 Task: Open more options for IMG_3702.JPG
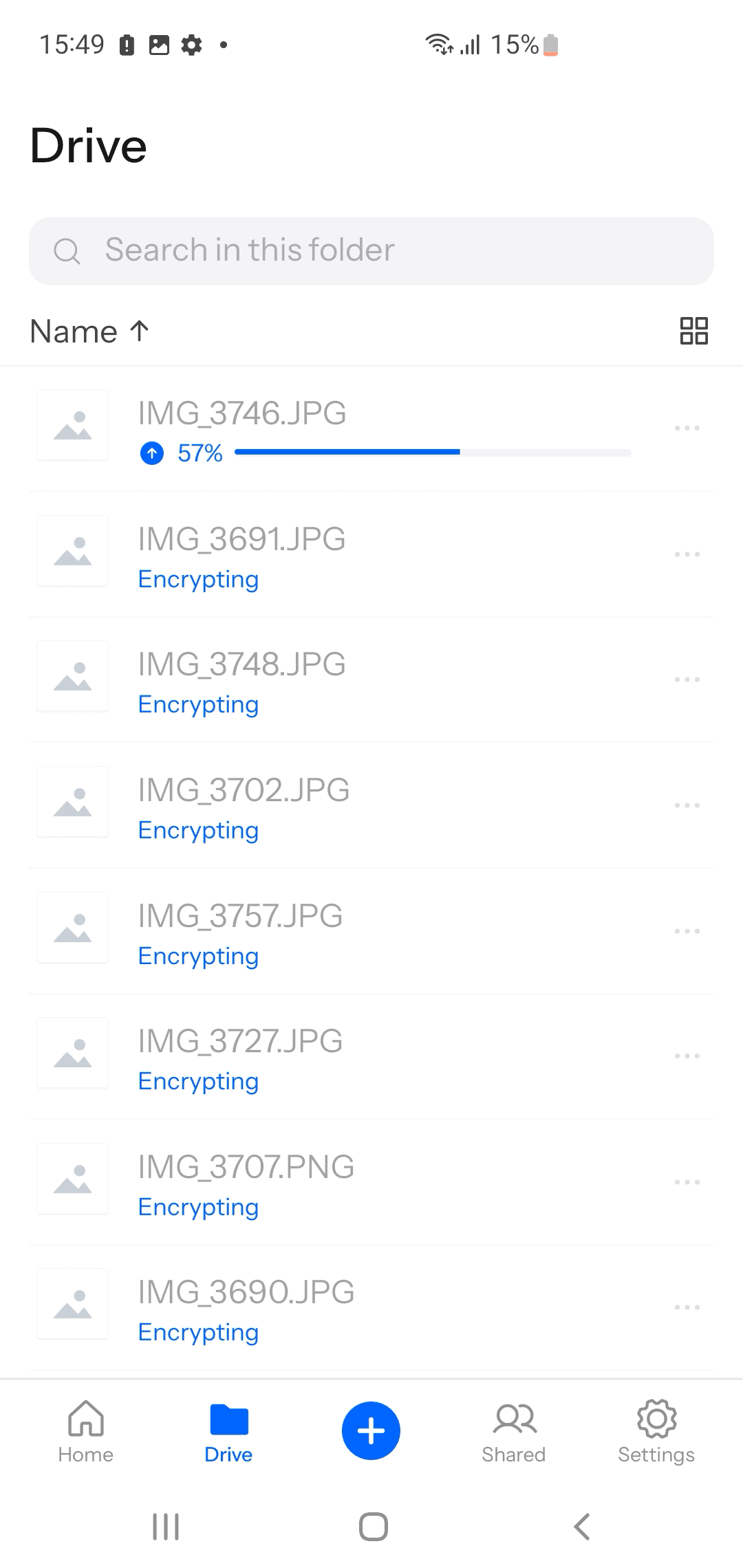[x=687, y=805]
